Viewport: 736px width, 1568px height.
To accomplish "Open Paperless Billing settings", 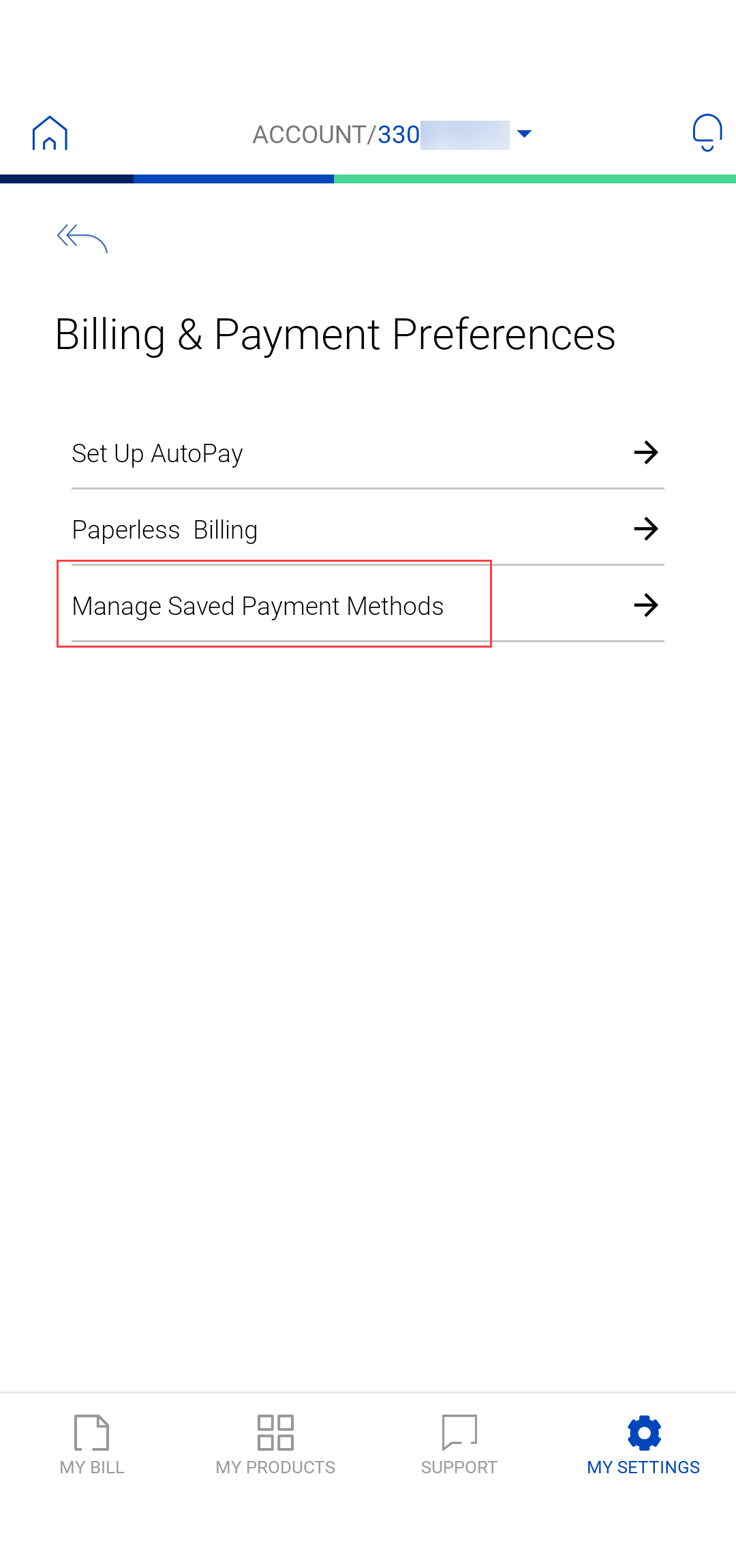I will [x=367, y=529].
